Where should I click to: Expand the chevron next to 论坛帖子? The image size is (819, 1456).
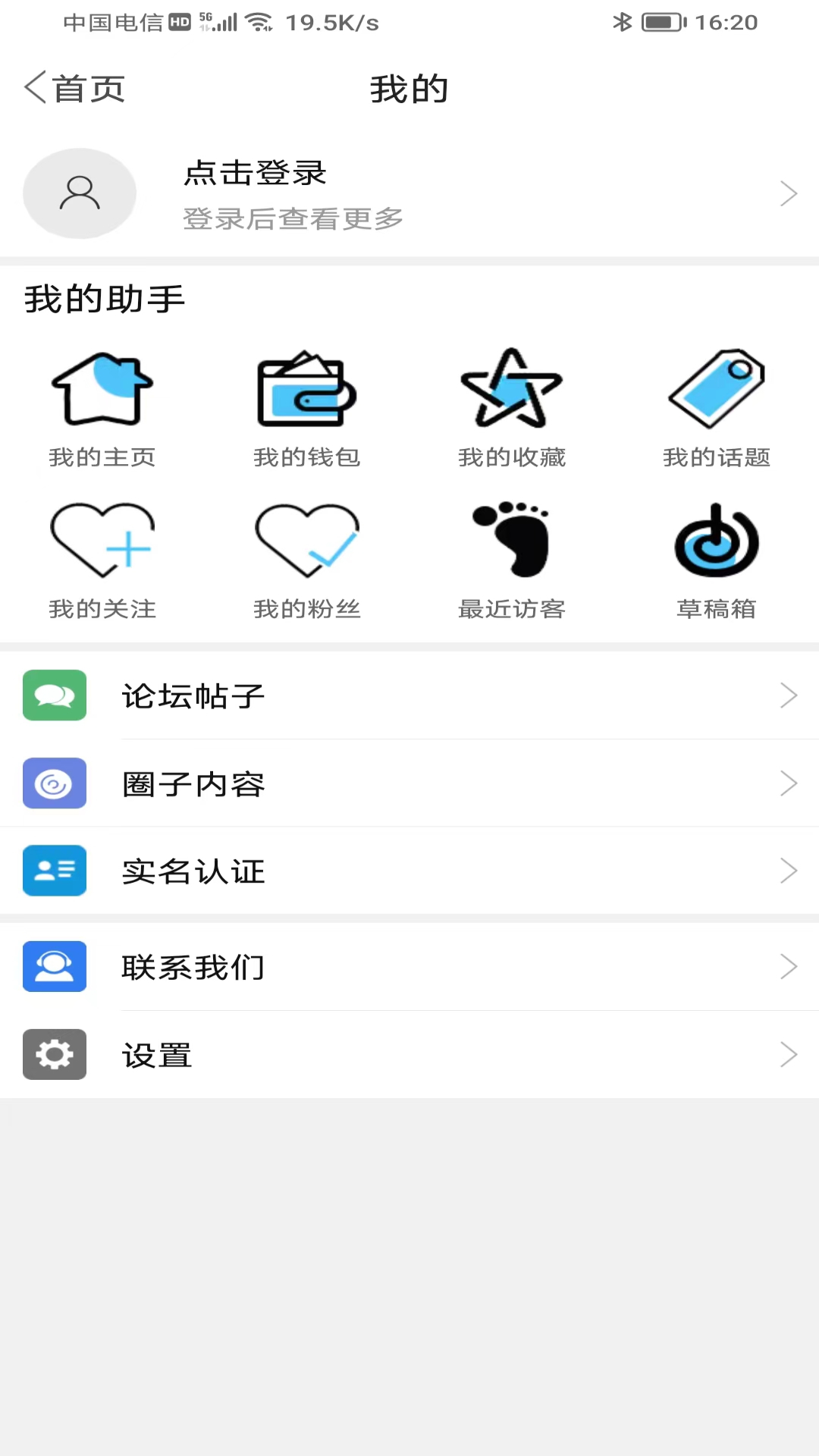coord(789,695)
